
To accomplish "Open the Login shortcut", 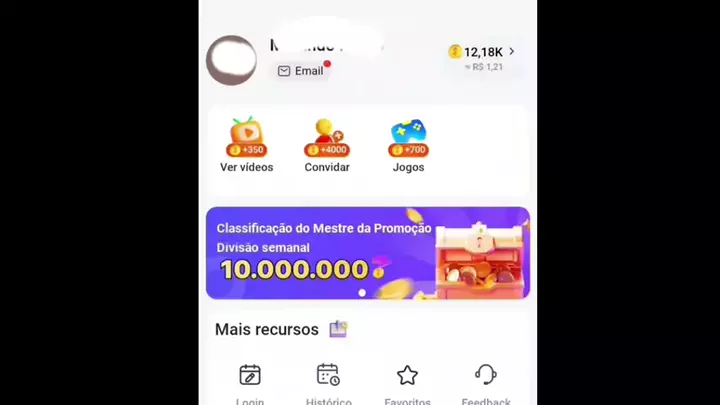I will click(250, 382).
